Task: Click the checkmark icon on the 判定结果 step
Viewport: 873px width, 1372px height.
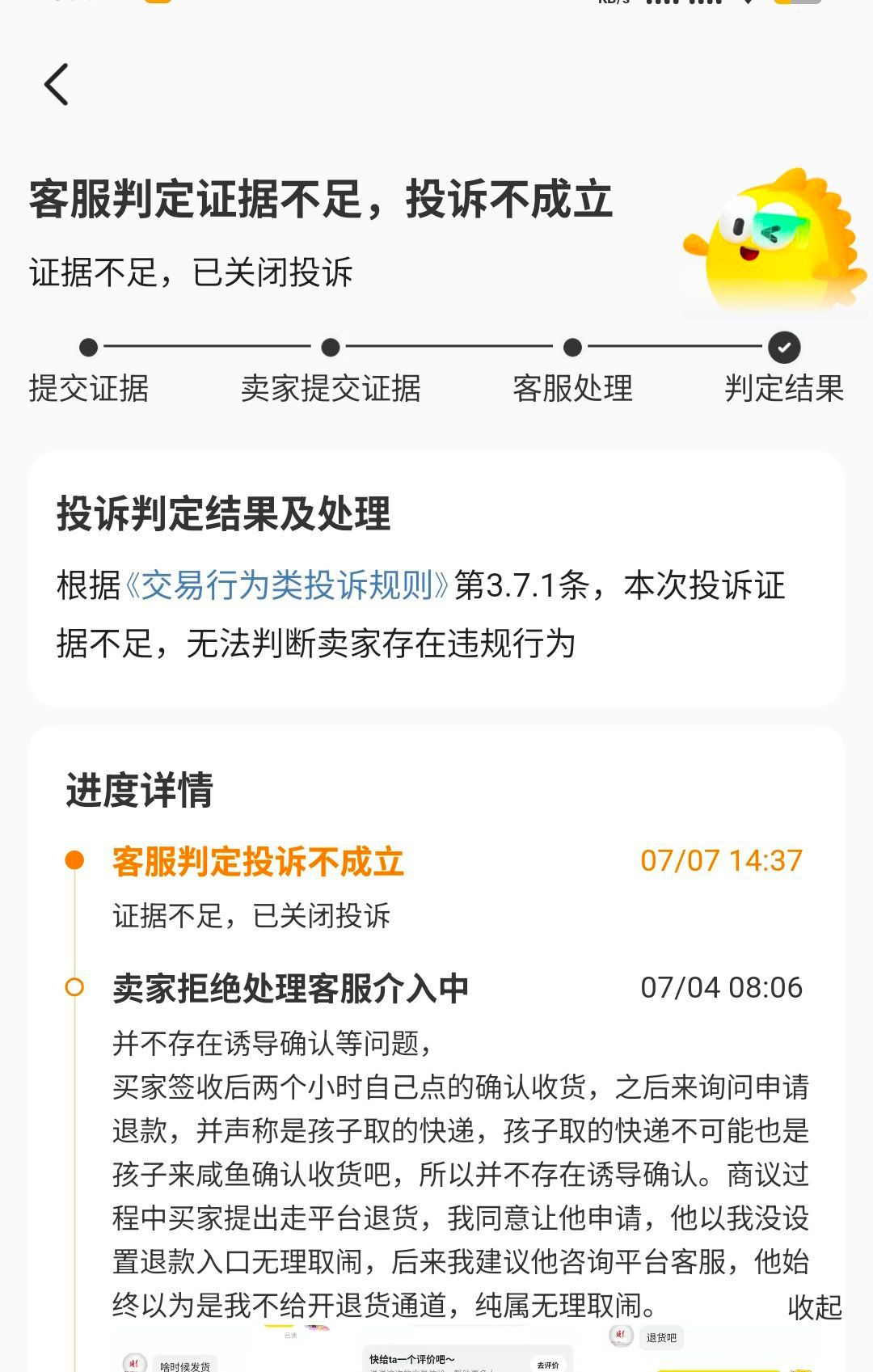Action: pyautogui.click(x=782, y=348)
